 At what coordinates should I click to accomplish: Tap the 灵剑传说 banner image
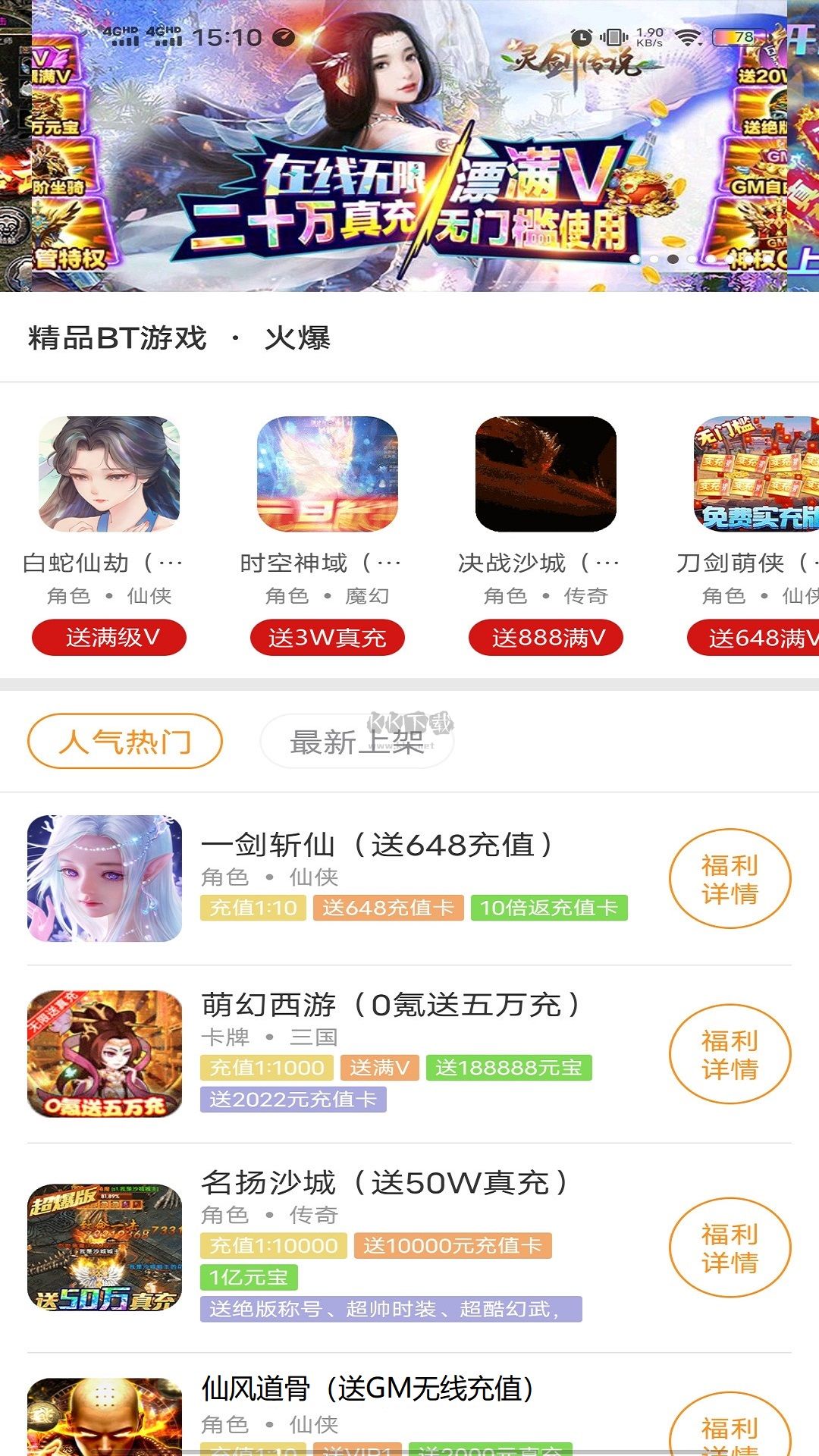pos(409,148)
